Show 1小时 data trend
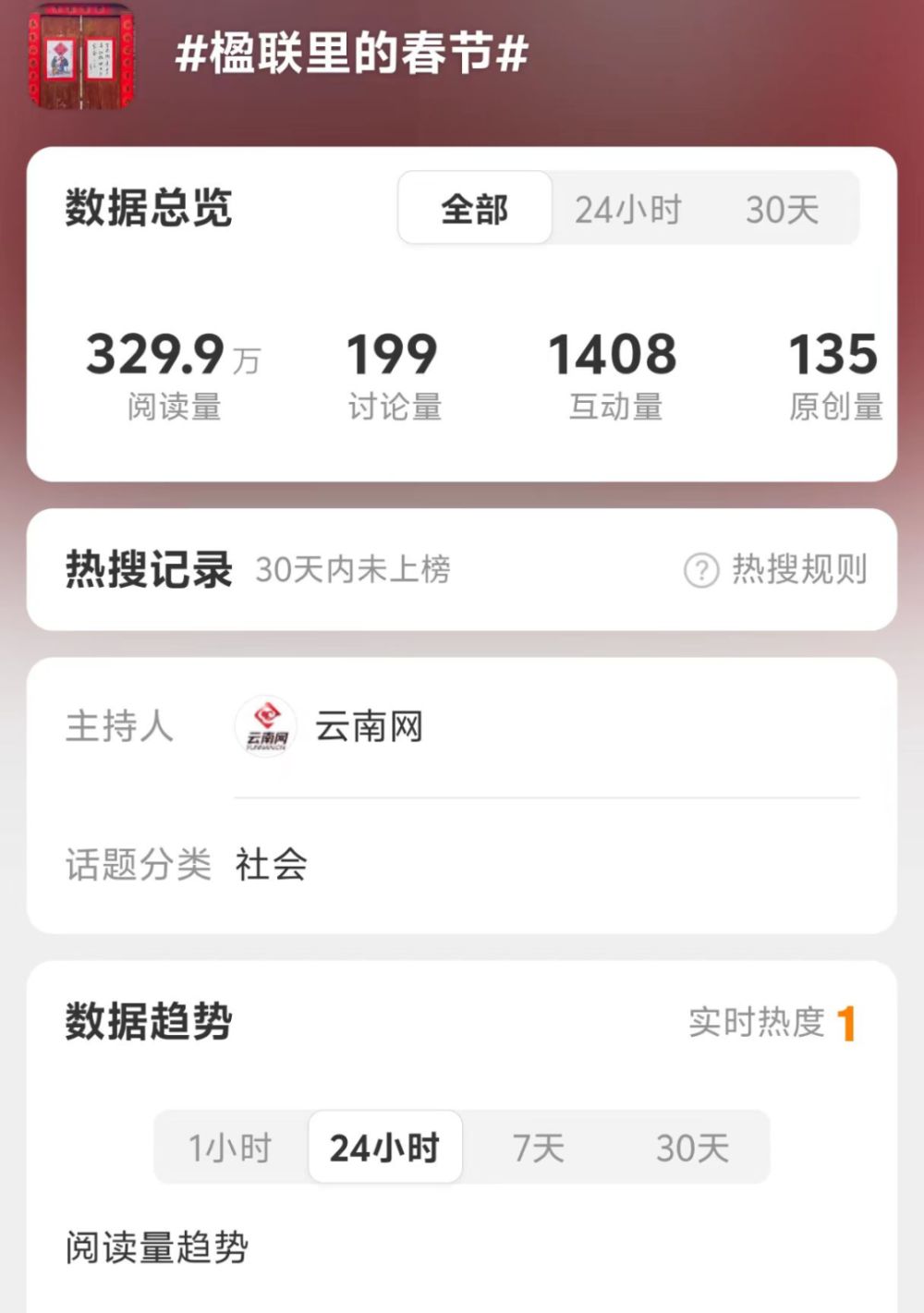Viewport: 924px width, 1313px height. point(230,1149)
